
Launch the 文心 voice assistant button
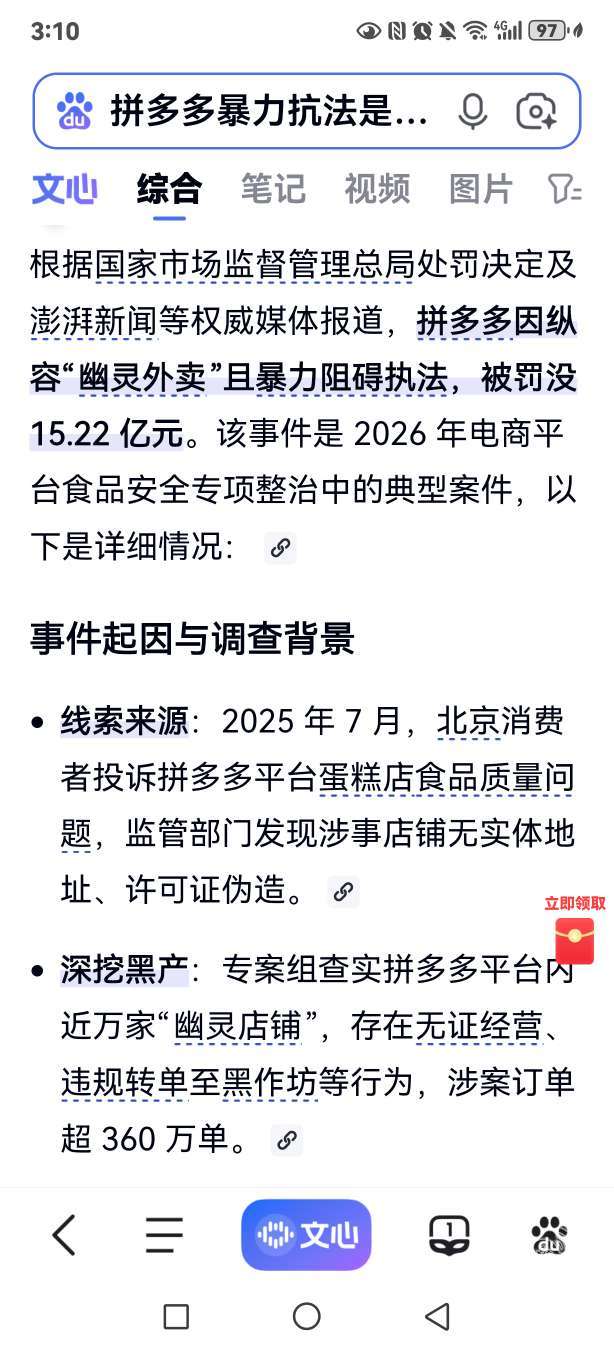(x=306, y=1235)
